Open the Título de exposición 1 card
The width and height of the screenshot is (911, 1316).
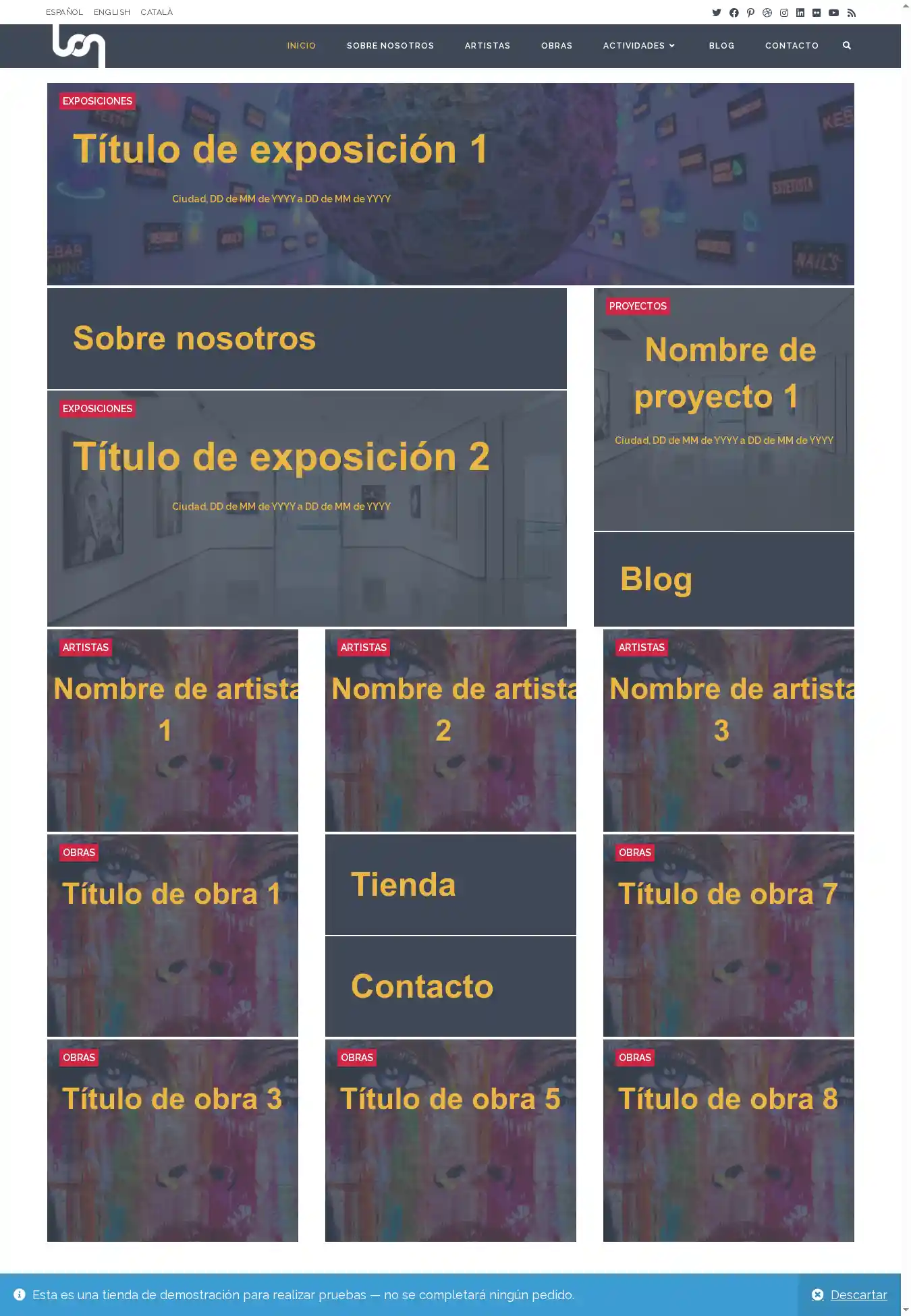tap(279, 150)
